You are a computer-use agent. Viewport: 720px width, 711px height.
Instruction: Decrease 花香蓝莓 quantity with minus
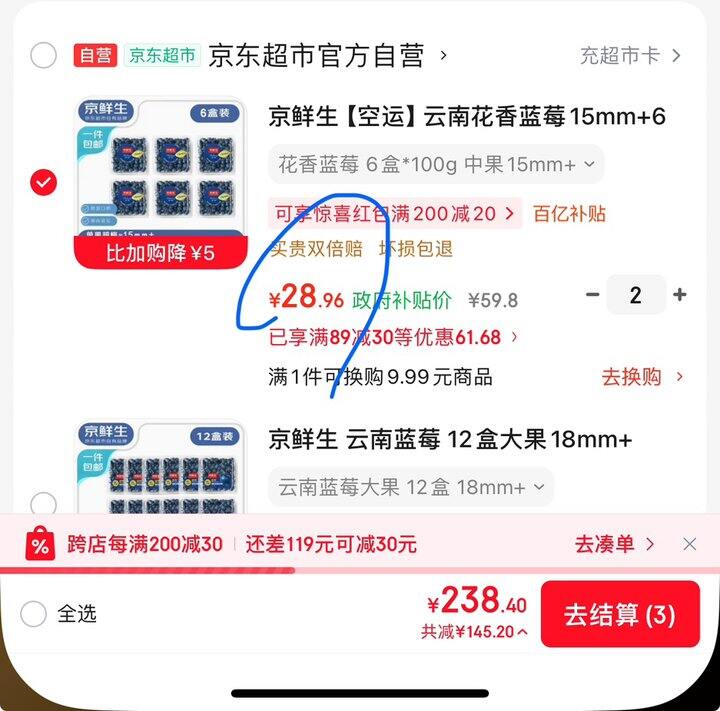tap(593, 295)
